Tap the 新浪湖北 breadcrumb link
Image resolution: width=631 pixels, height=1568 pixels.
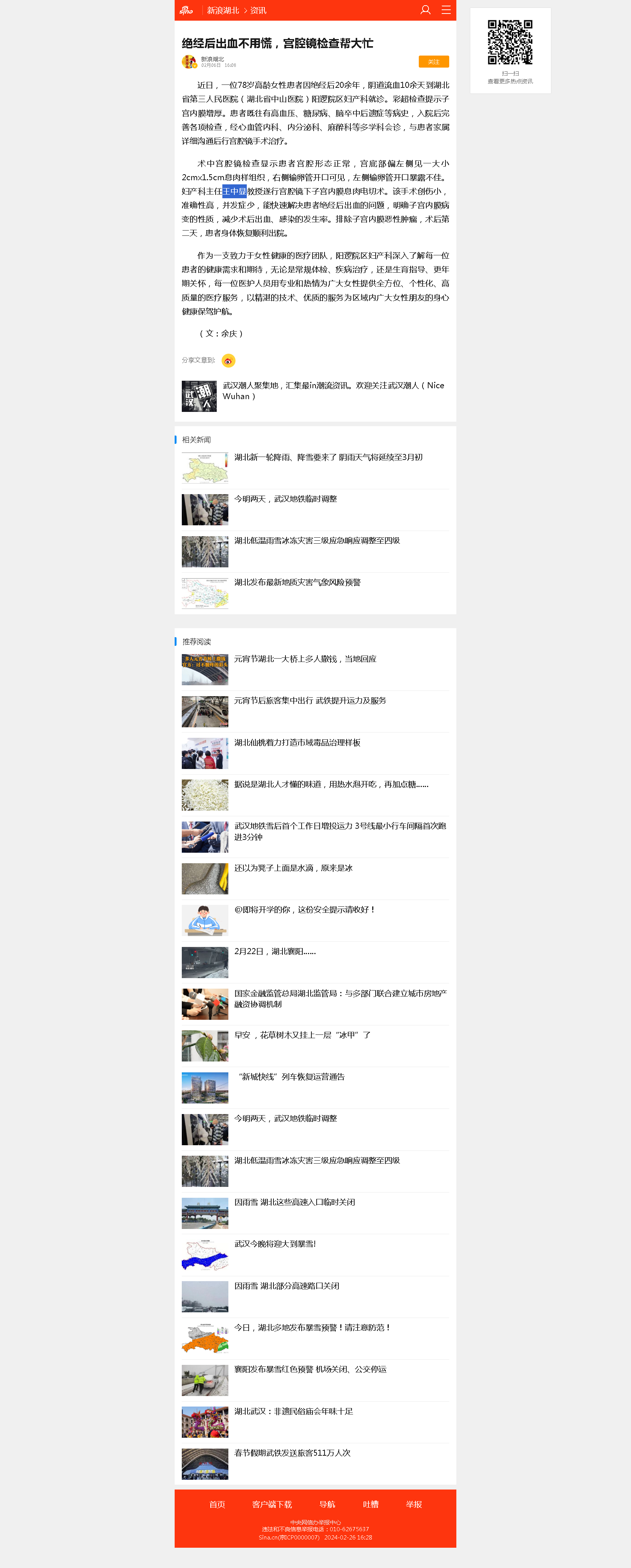[223, 11]
